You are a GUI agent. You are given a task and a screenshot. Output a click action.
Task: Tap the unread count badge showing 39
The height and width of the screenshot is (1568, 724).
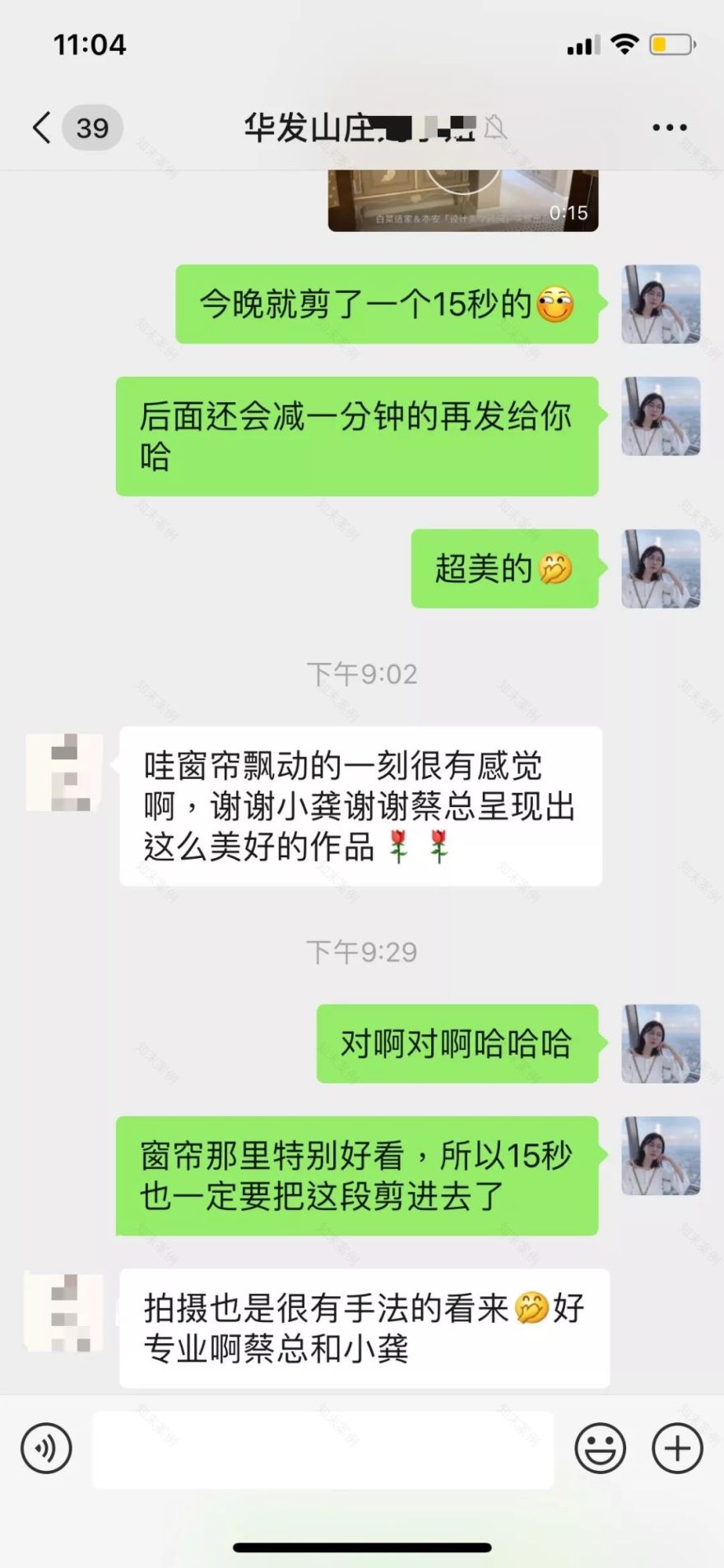[90, 128]
